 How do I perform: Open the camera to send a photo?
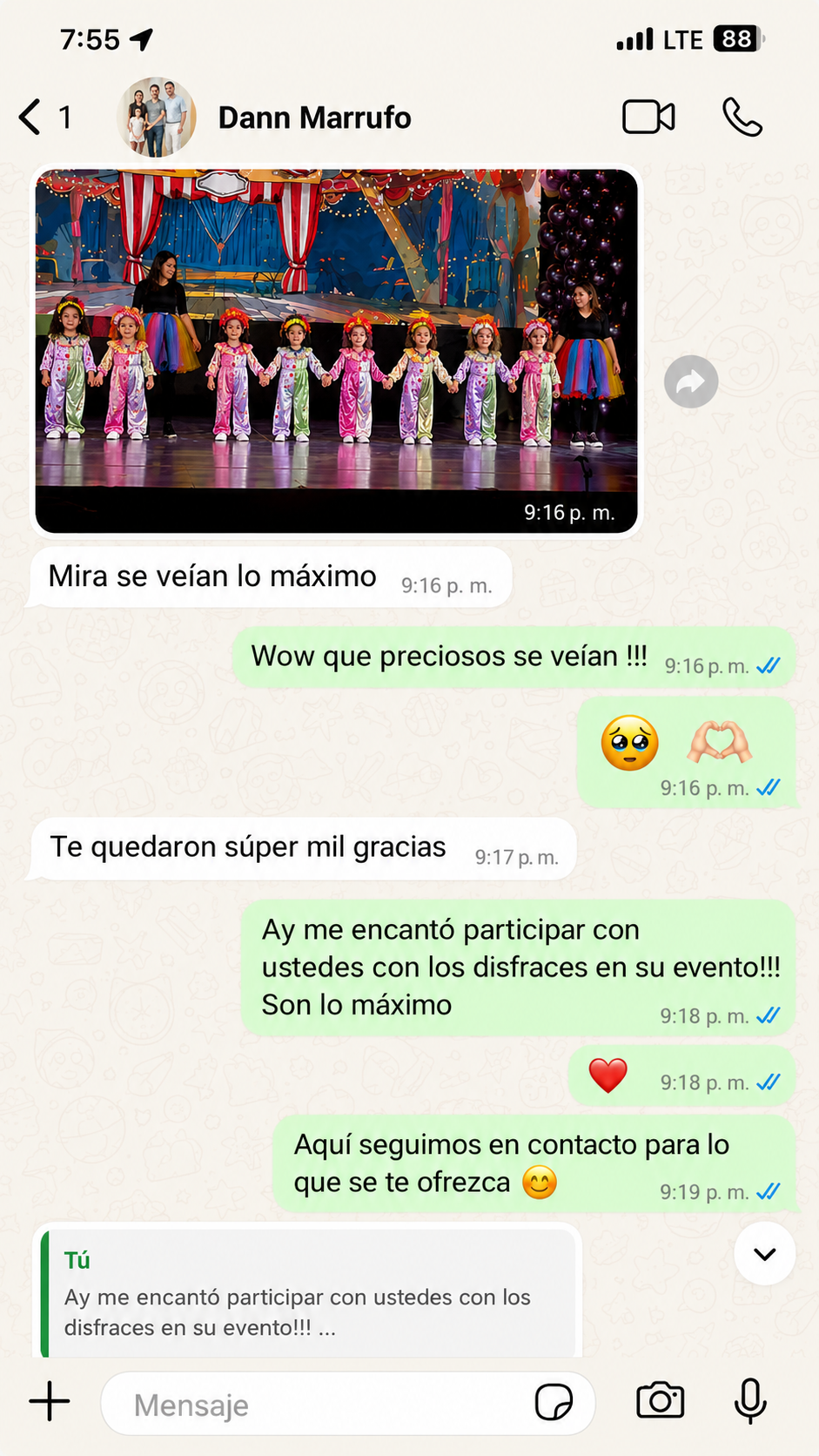(x=661, y=1401)
